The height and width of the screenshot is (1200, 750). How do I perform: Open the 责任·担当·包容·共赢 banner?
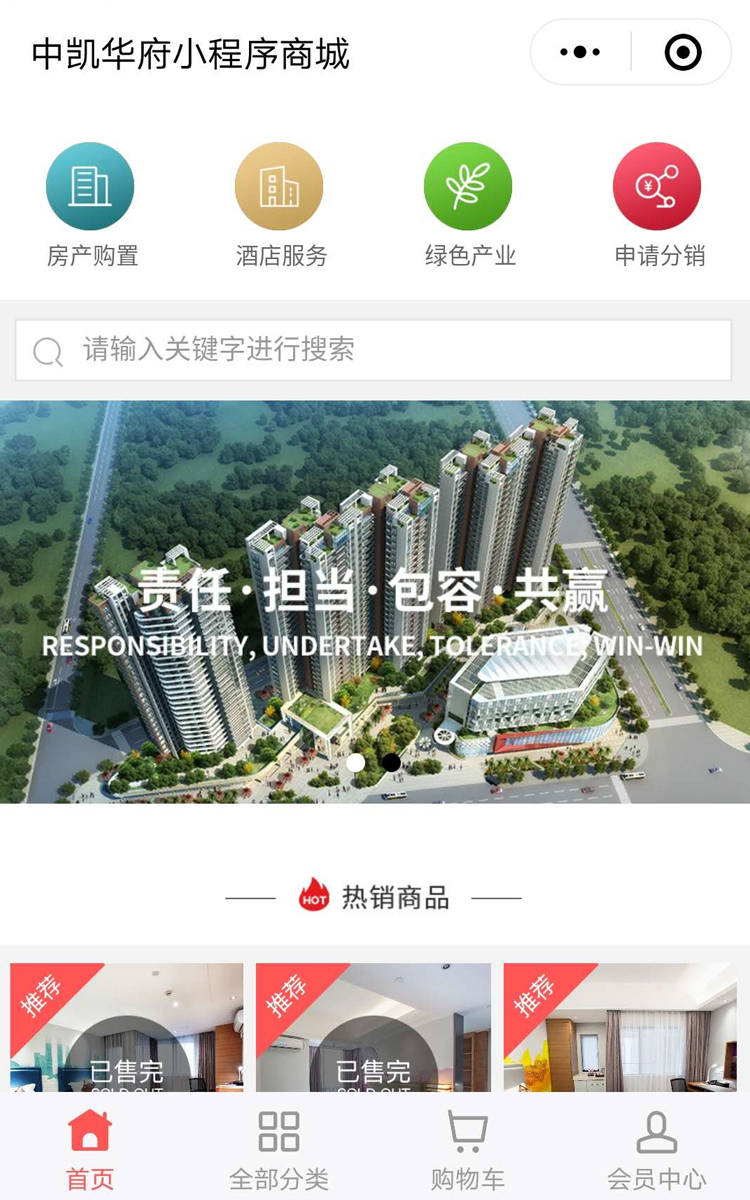(x=373, y=600)
